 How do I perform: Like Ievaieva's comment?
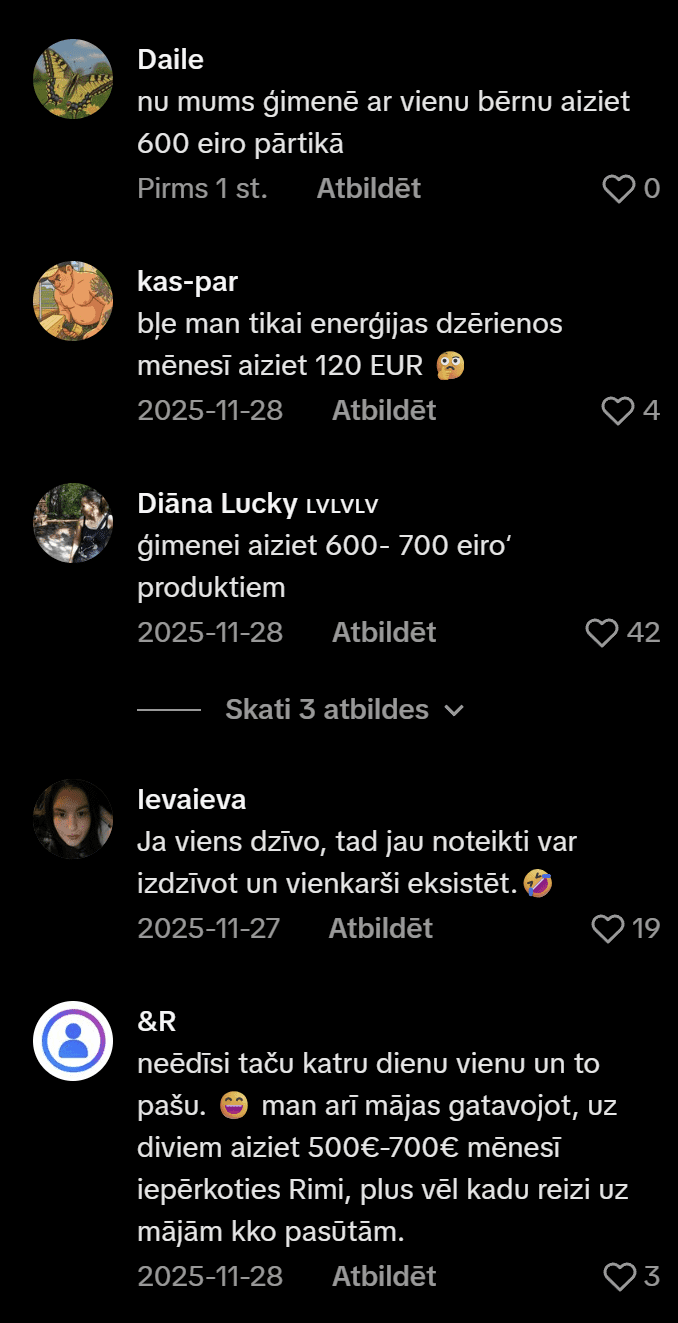point(608,928)
